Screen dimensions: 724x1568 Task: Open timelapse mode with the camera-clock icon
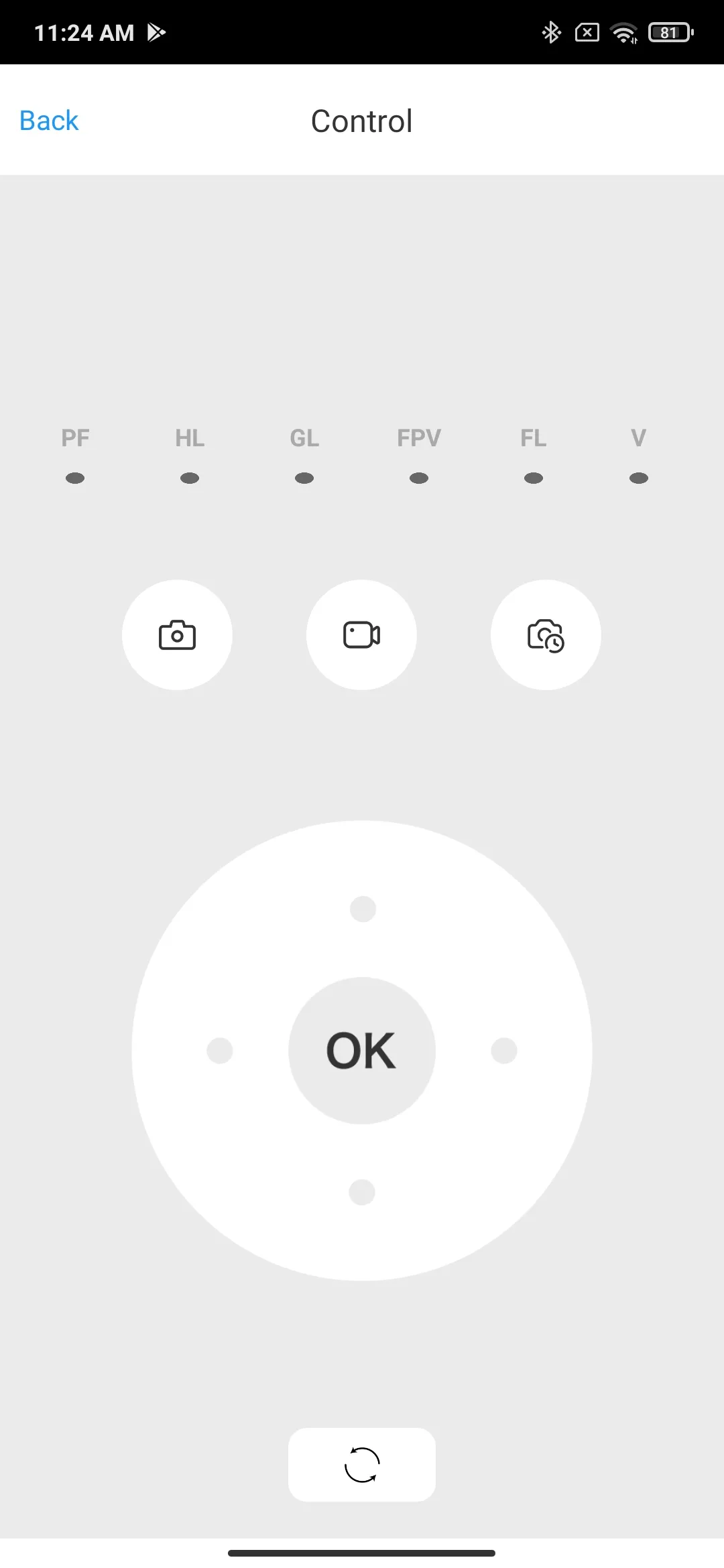coord(546,635)
